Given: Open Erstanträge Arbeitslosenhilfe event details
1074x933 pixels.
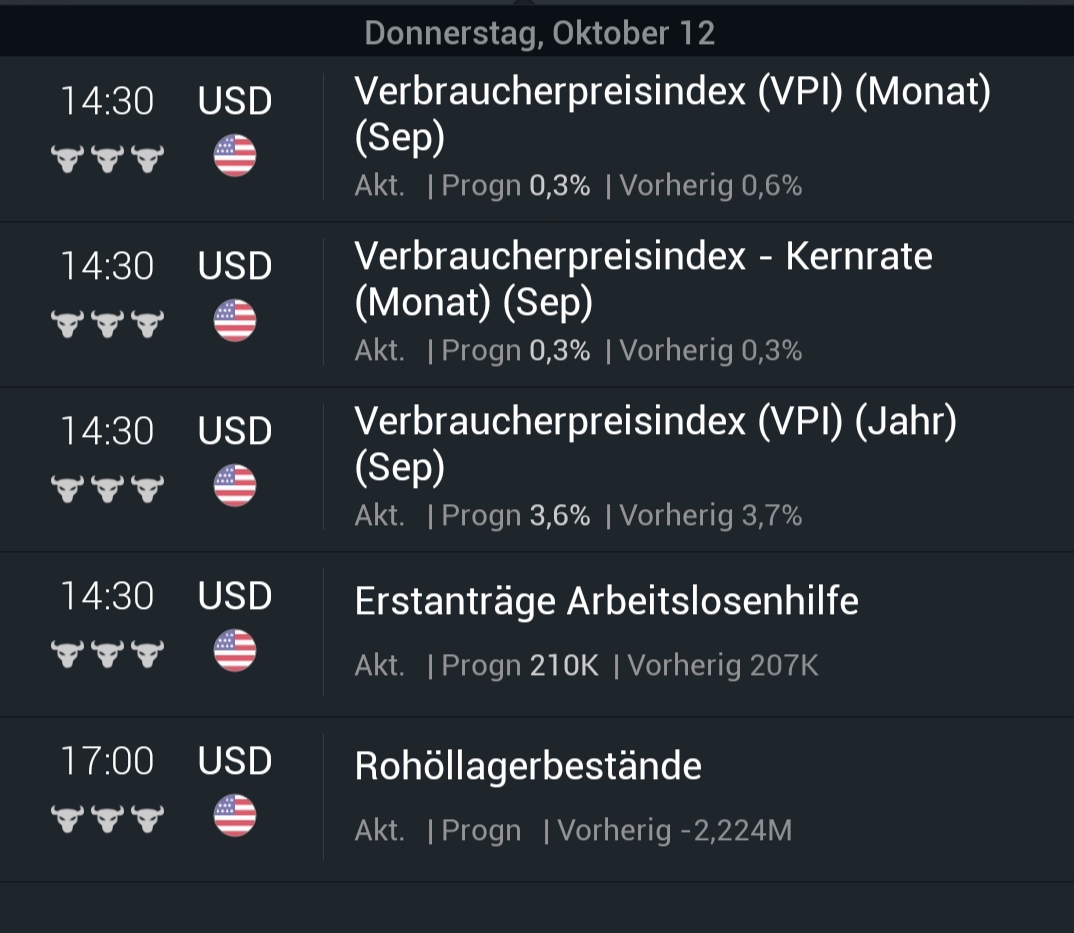Looking at the screenshot, I should click(606, 602).
